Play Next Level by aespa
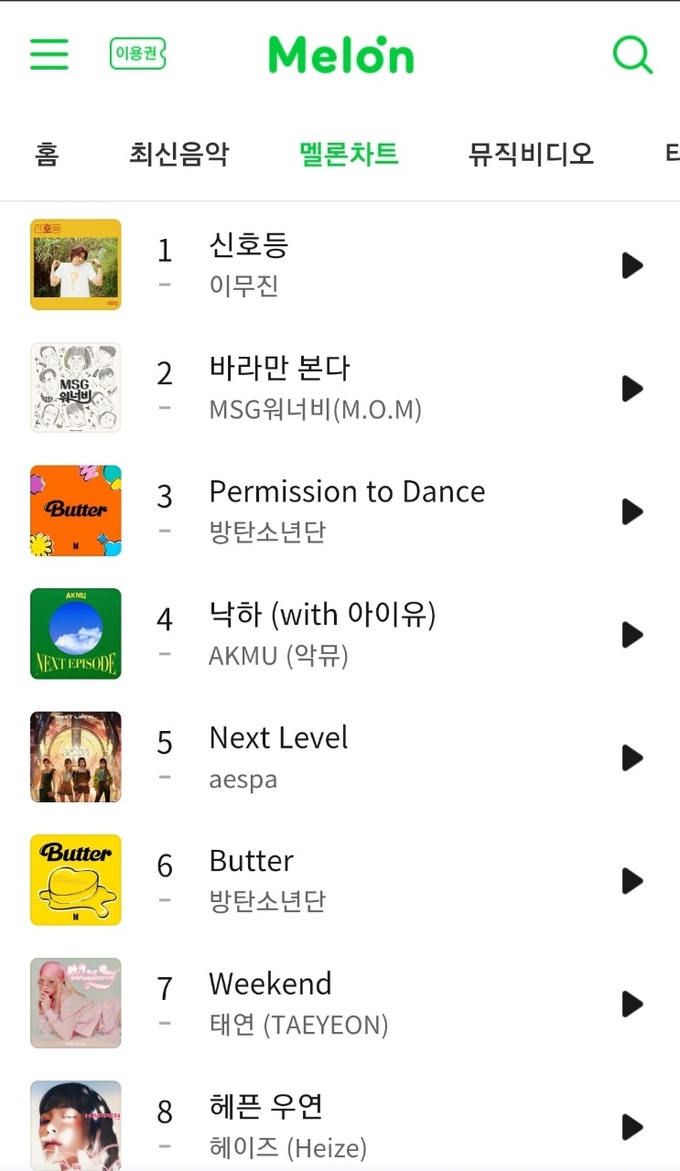 (632, 757)
